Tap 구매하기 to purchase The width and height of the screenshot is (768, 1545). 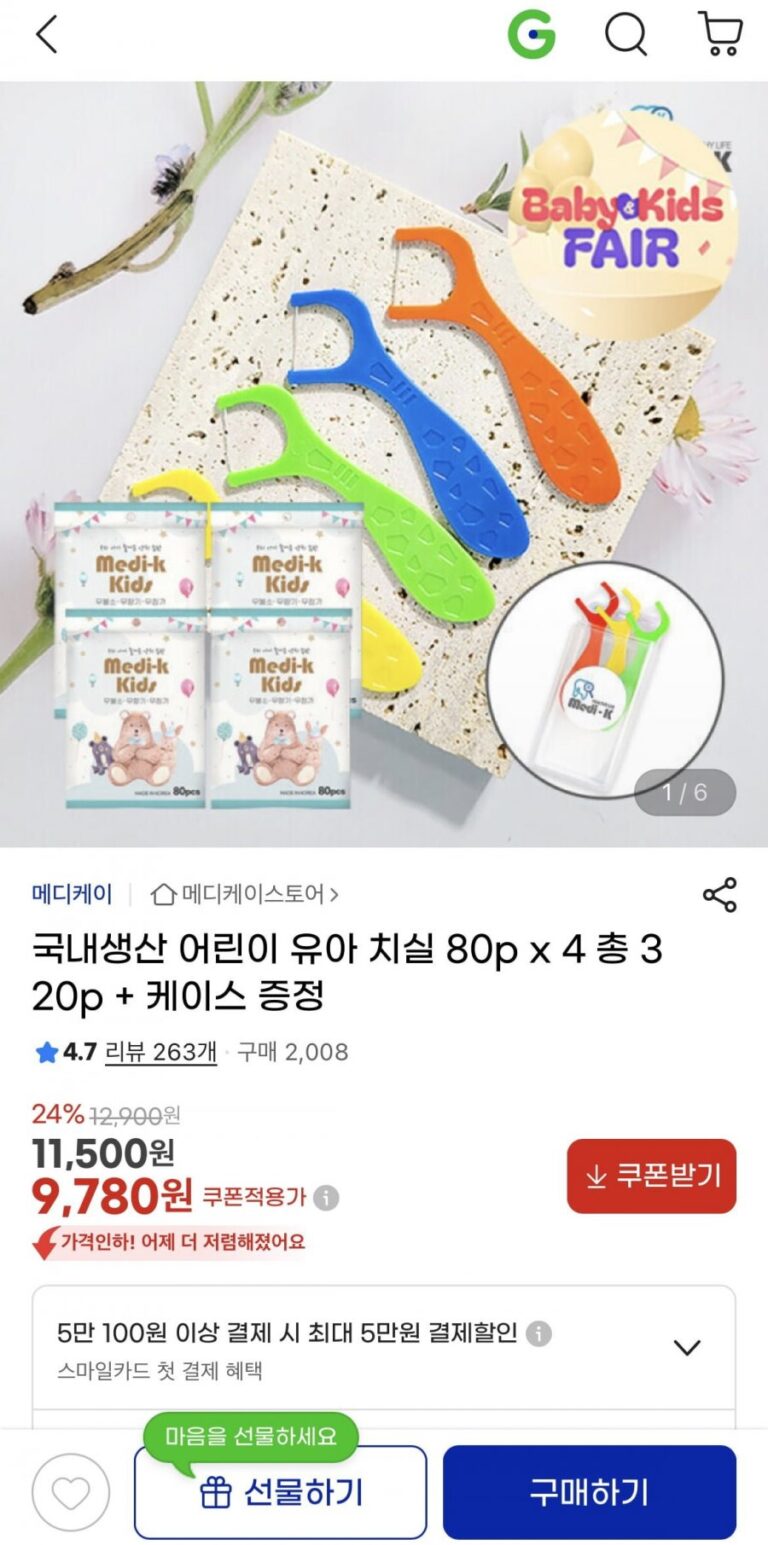coord(589,1492)
